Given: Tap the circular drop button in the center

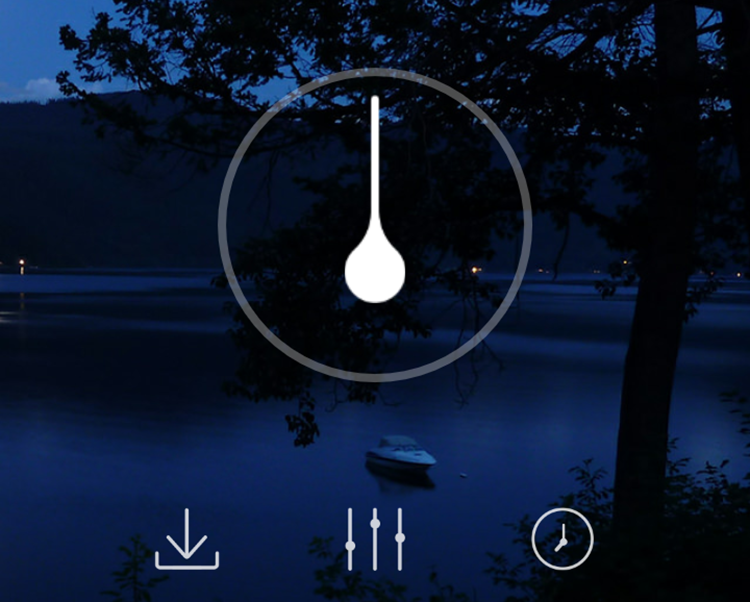Looking at the screenshot, I should pos(375,225).
